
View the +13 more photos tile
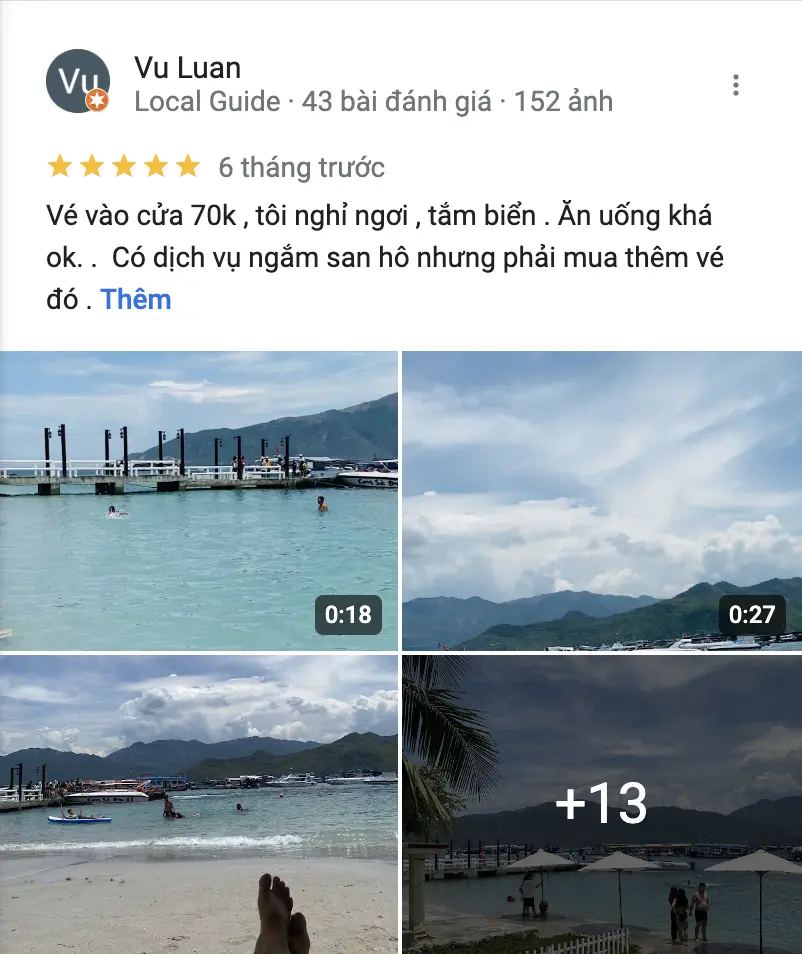tap(601, 804)
